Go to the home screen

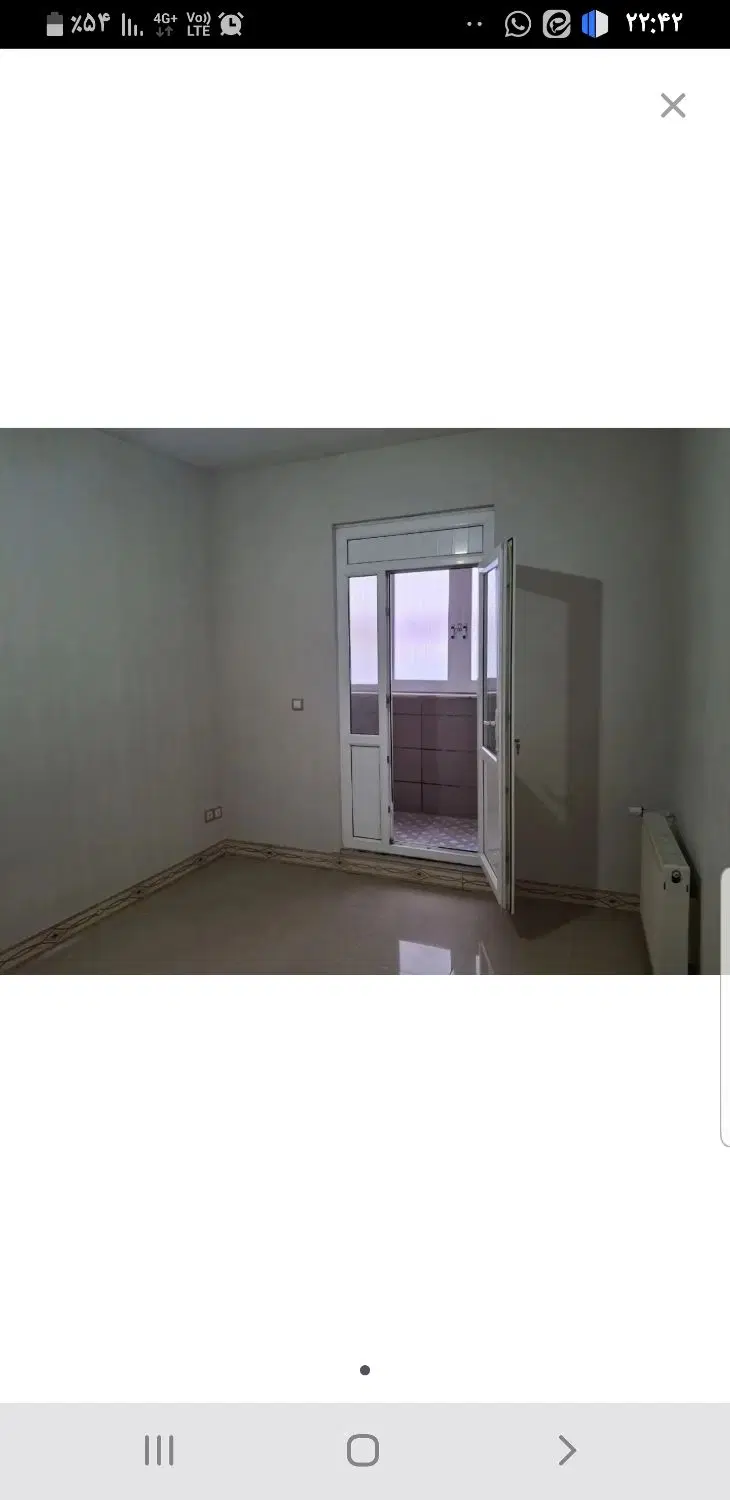[363, 1450]
